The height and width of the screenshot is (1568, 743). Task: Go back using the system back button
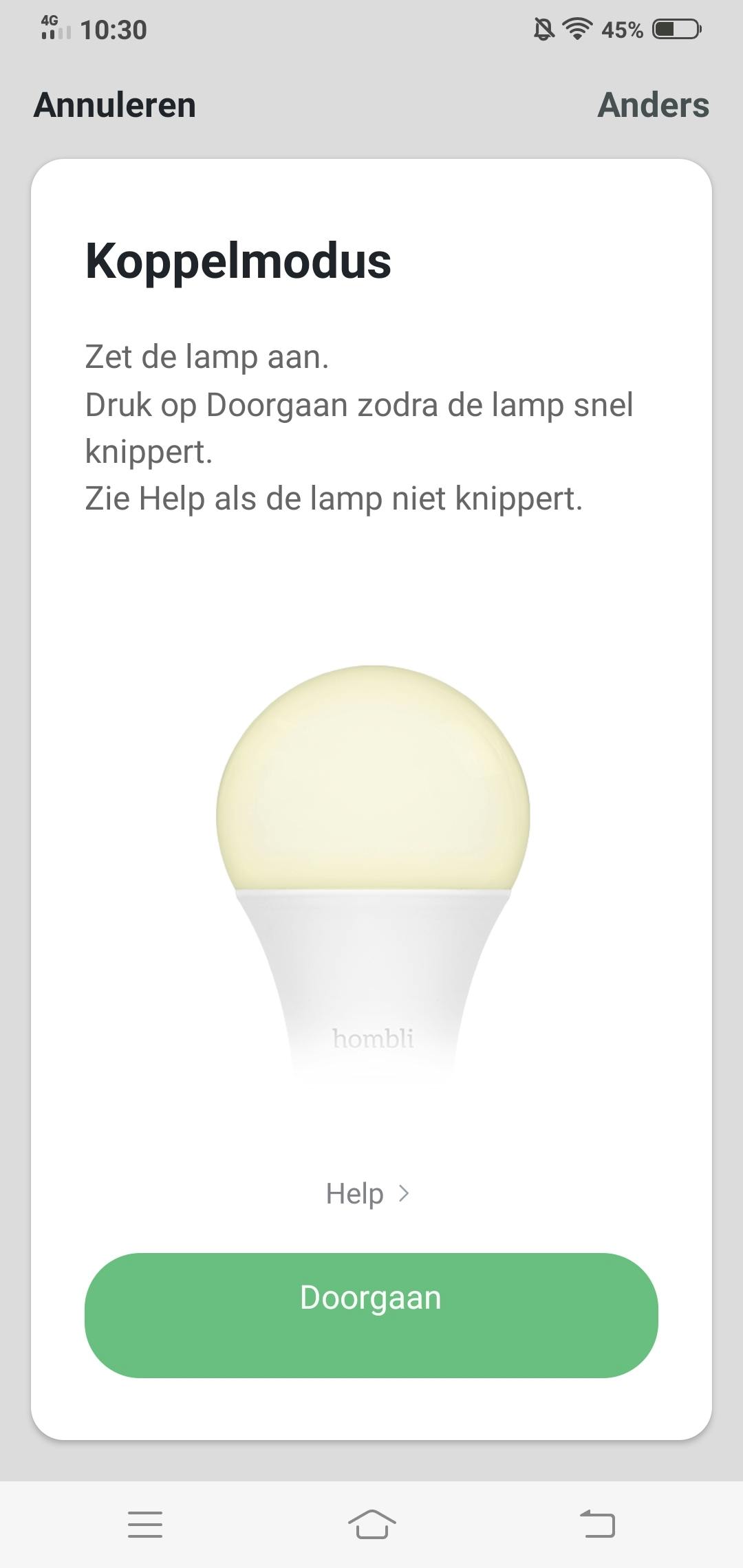pos(597,1524)
